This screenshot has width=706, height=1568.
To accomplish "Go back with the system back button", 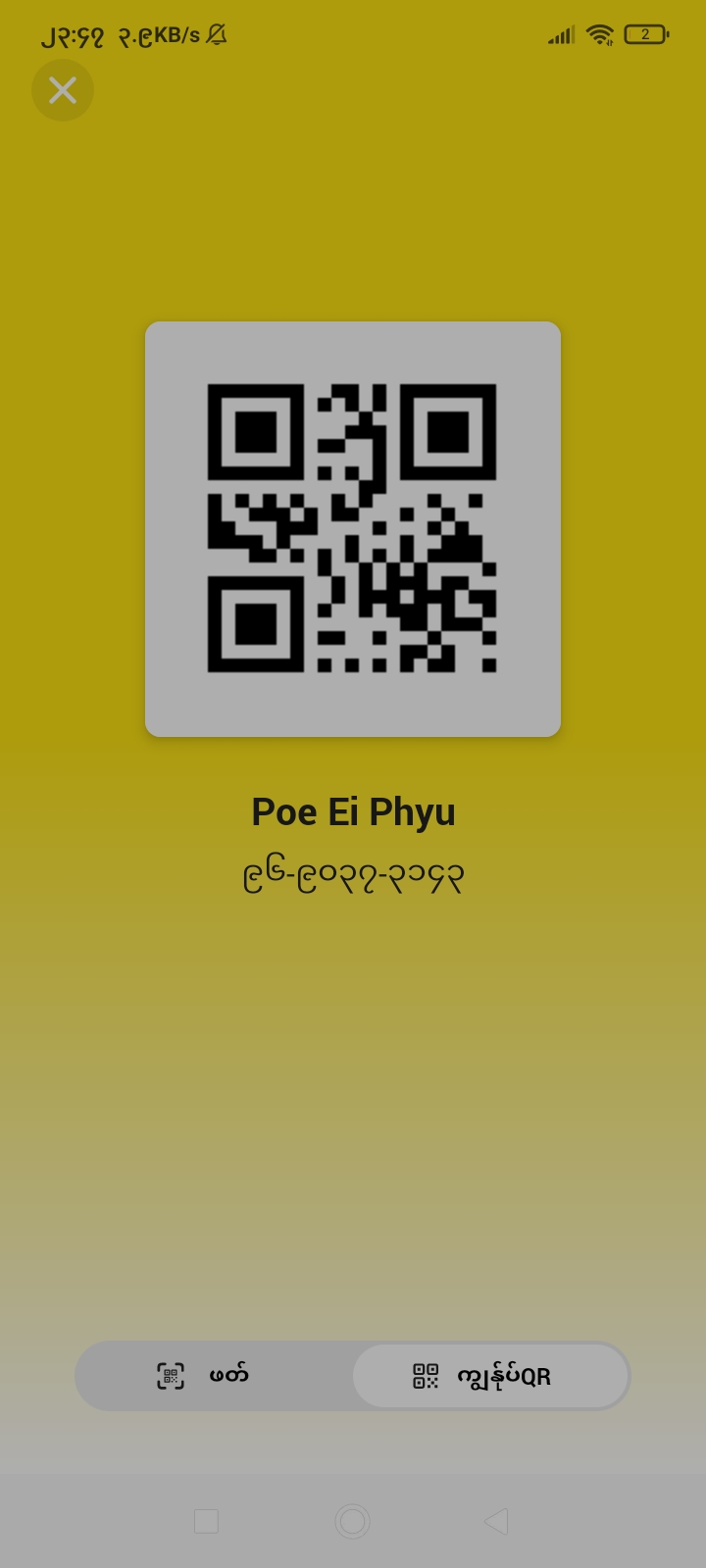I will click(x=496, y=1521).
